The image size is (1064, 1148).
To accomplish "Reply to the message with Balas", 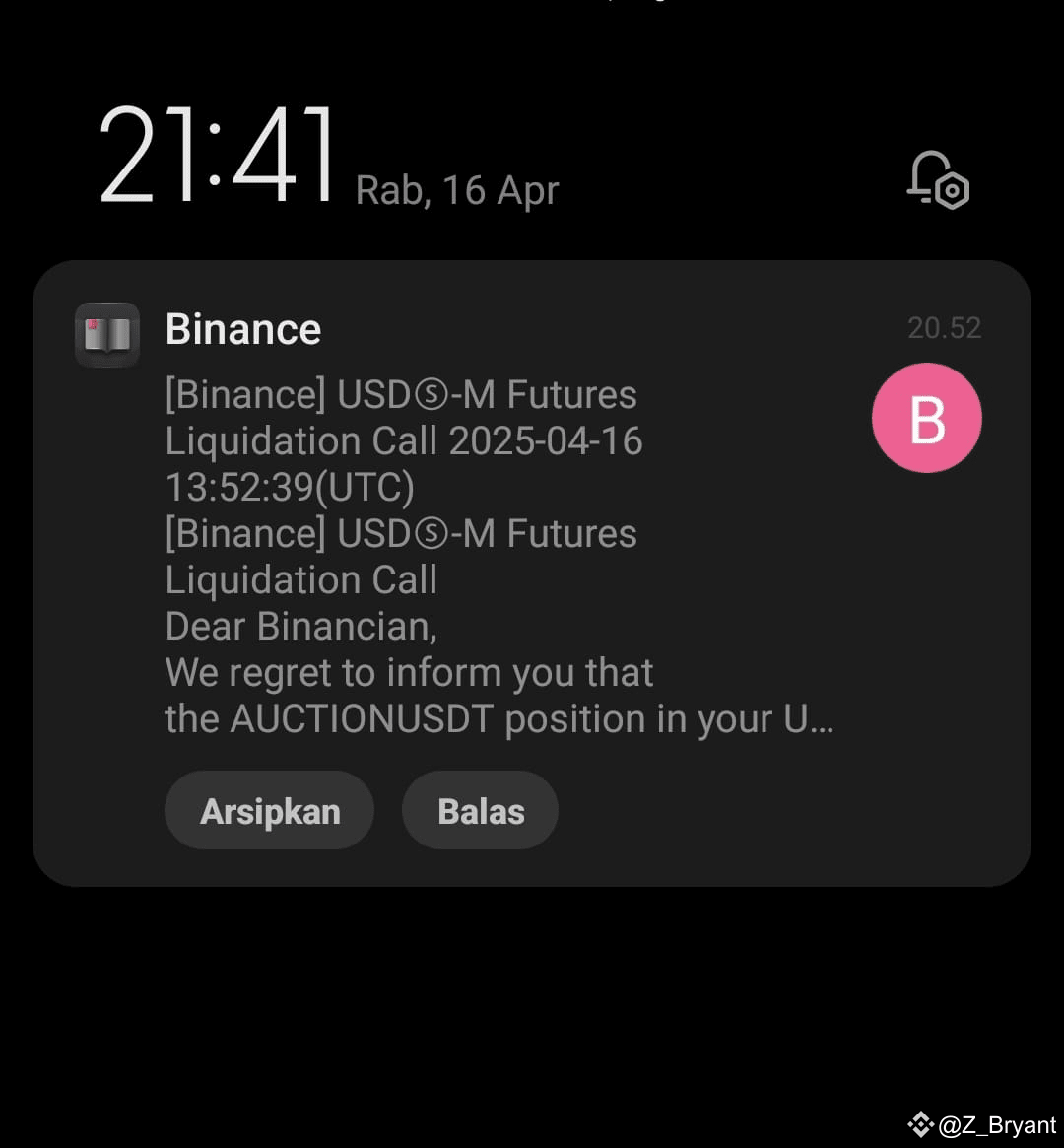I will point(480,810).
